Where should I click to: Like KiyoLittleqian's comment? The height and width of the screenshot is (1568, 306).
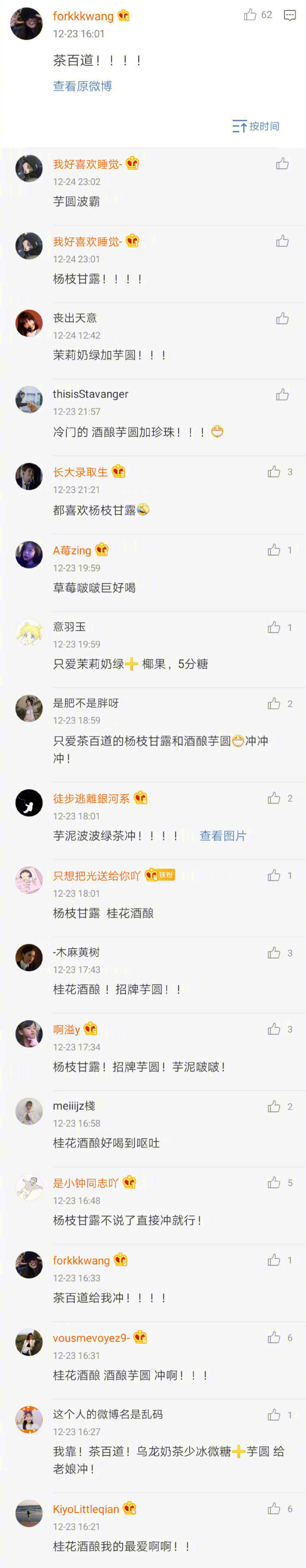click(x=274, y=1508)
